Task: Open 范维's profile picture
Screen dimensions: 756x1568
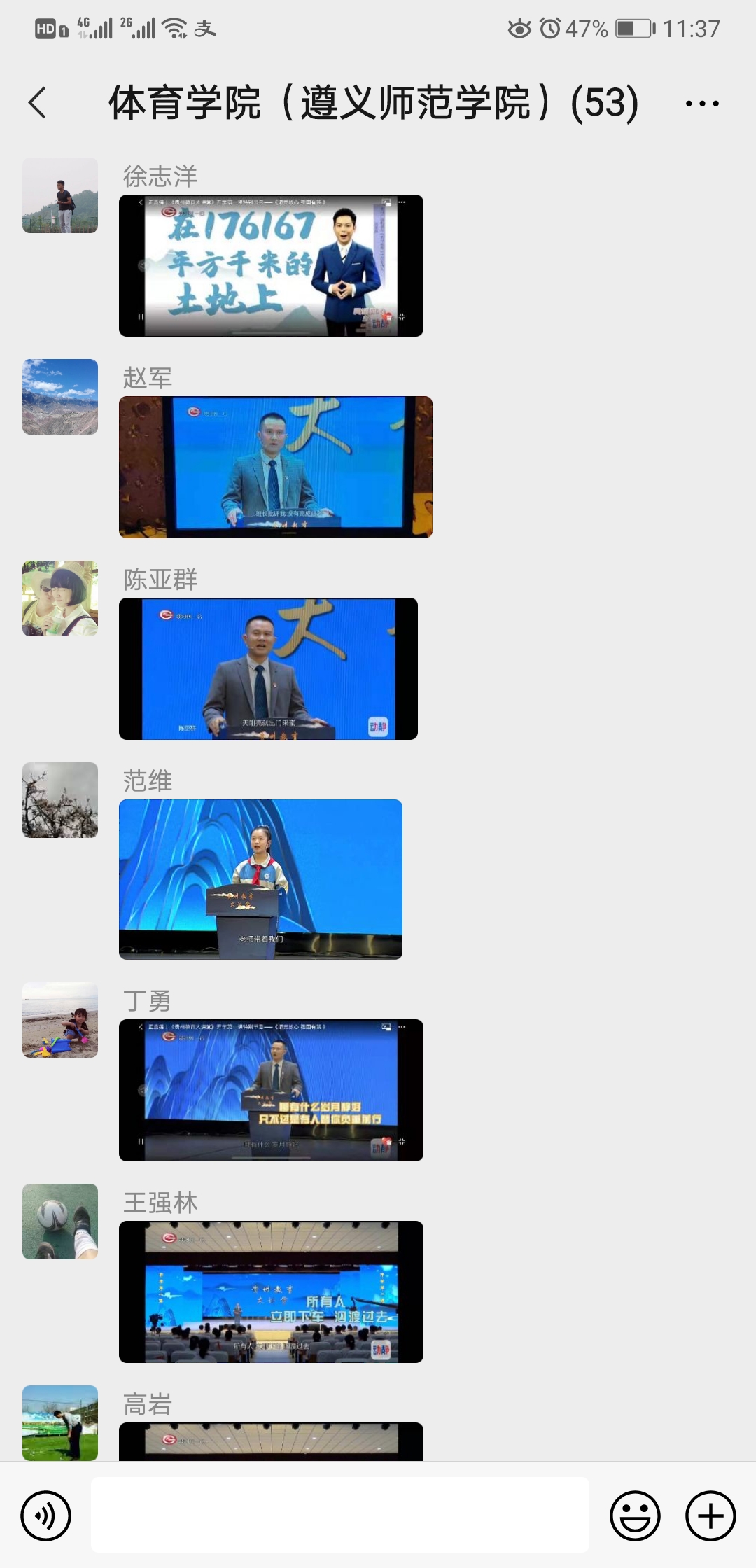Action: (60, 800)
